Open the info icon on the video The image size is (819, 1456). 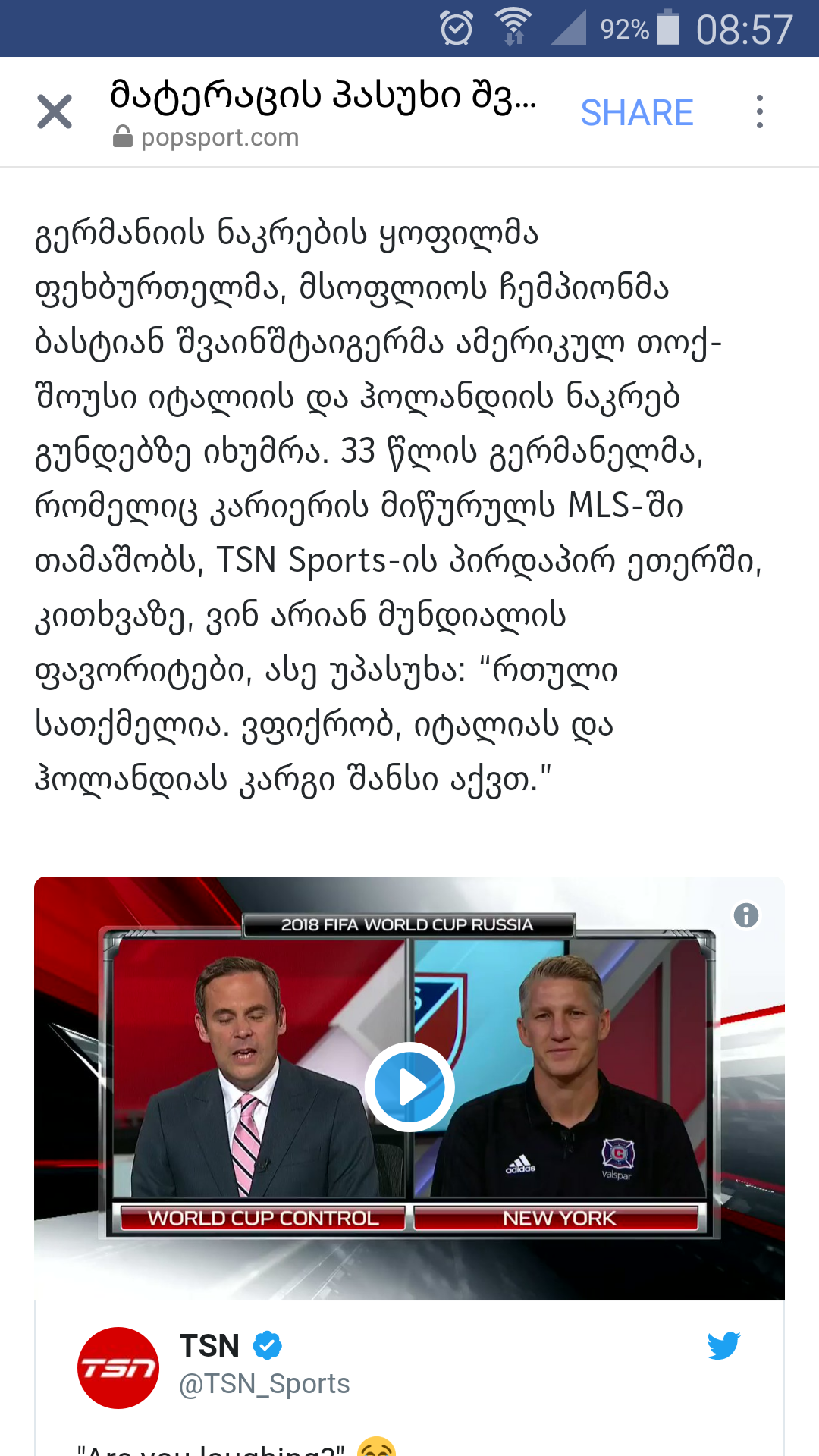pos(745,915)
